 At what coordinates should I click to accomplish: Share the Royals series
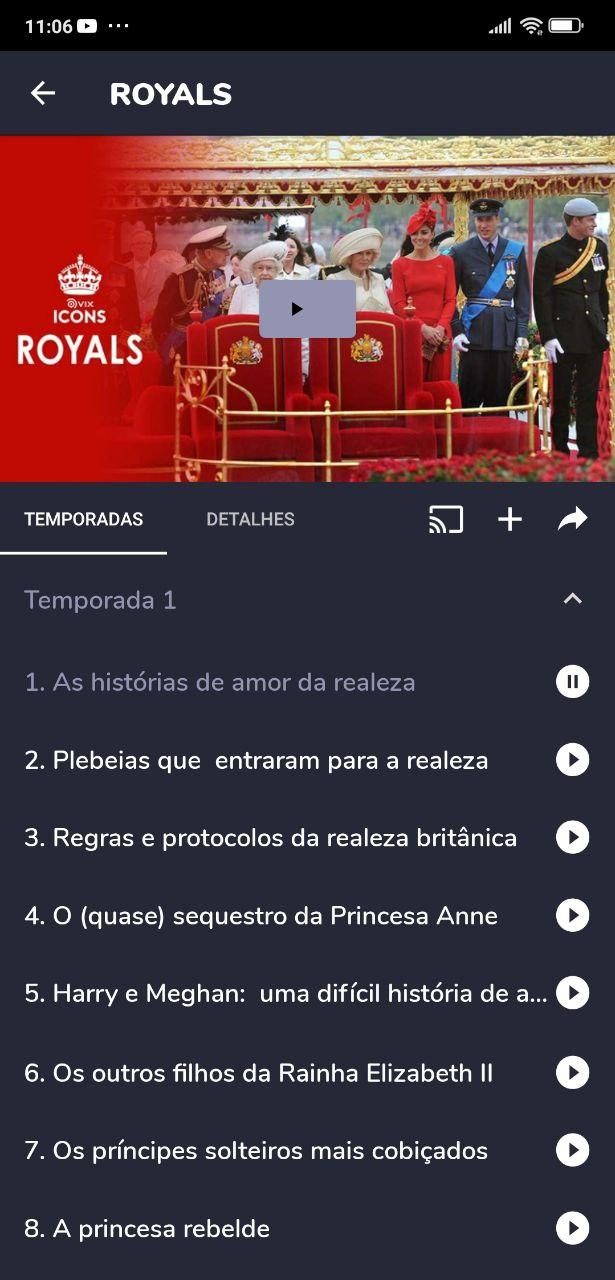coord(572,519)
